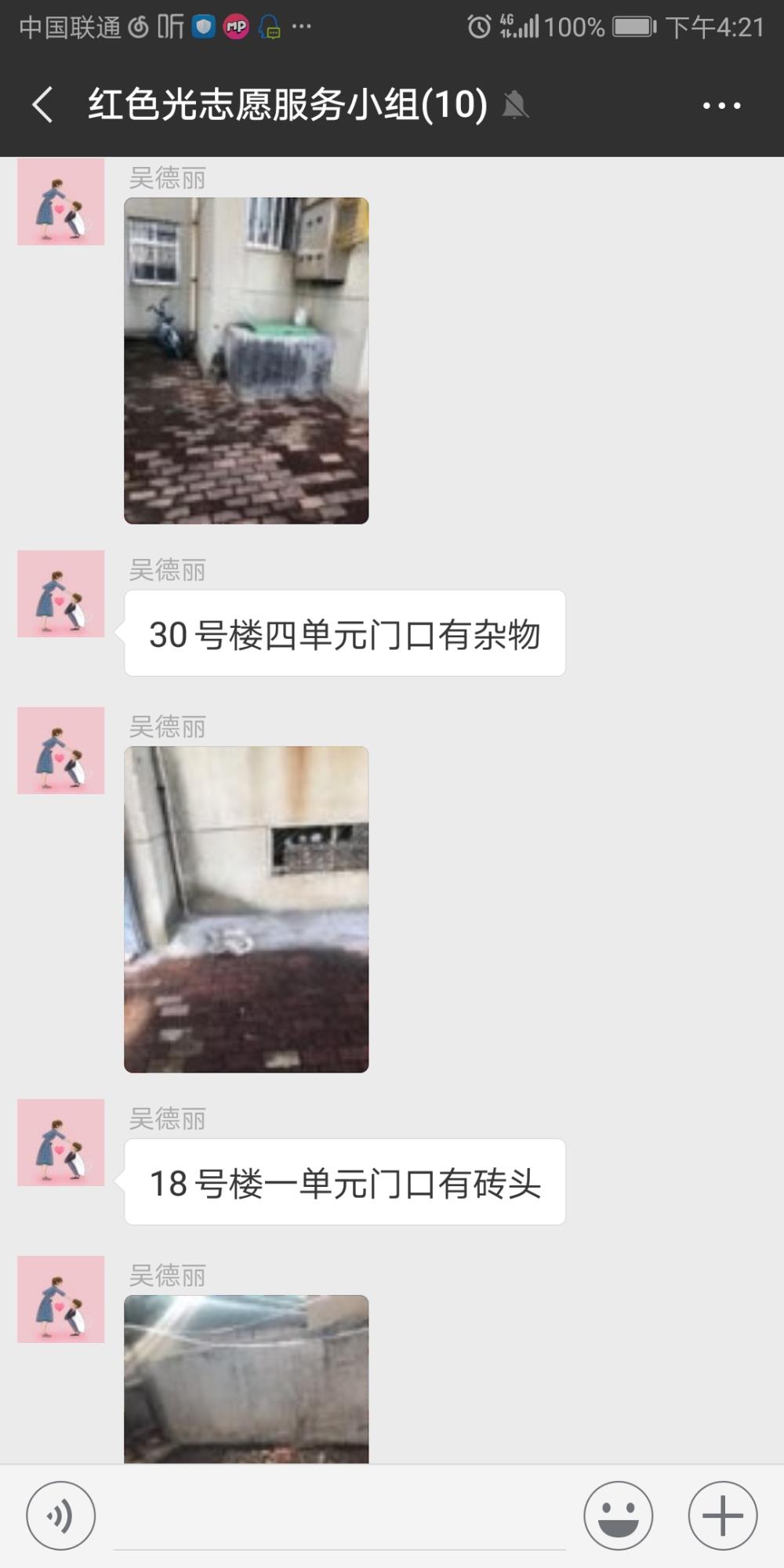784x1568 pixels.
Task: Open the plus attachment menu
Action: click(x=722, y=1515)
